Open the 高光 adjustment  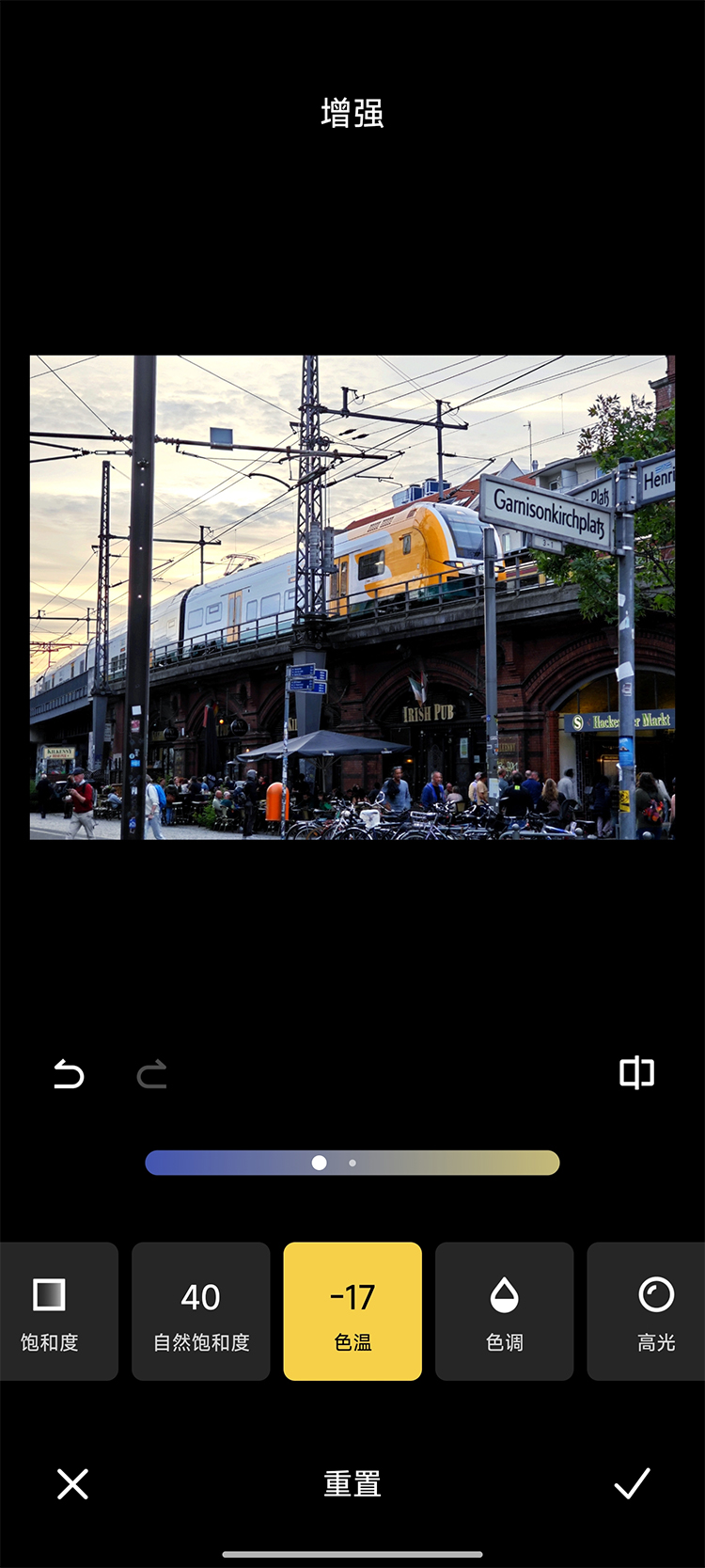[653, 1311]
